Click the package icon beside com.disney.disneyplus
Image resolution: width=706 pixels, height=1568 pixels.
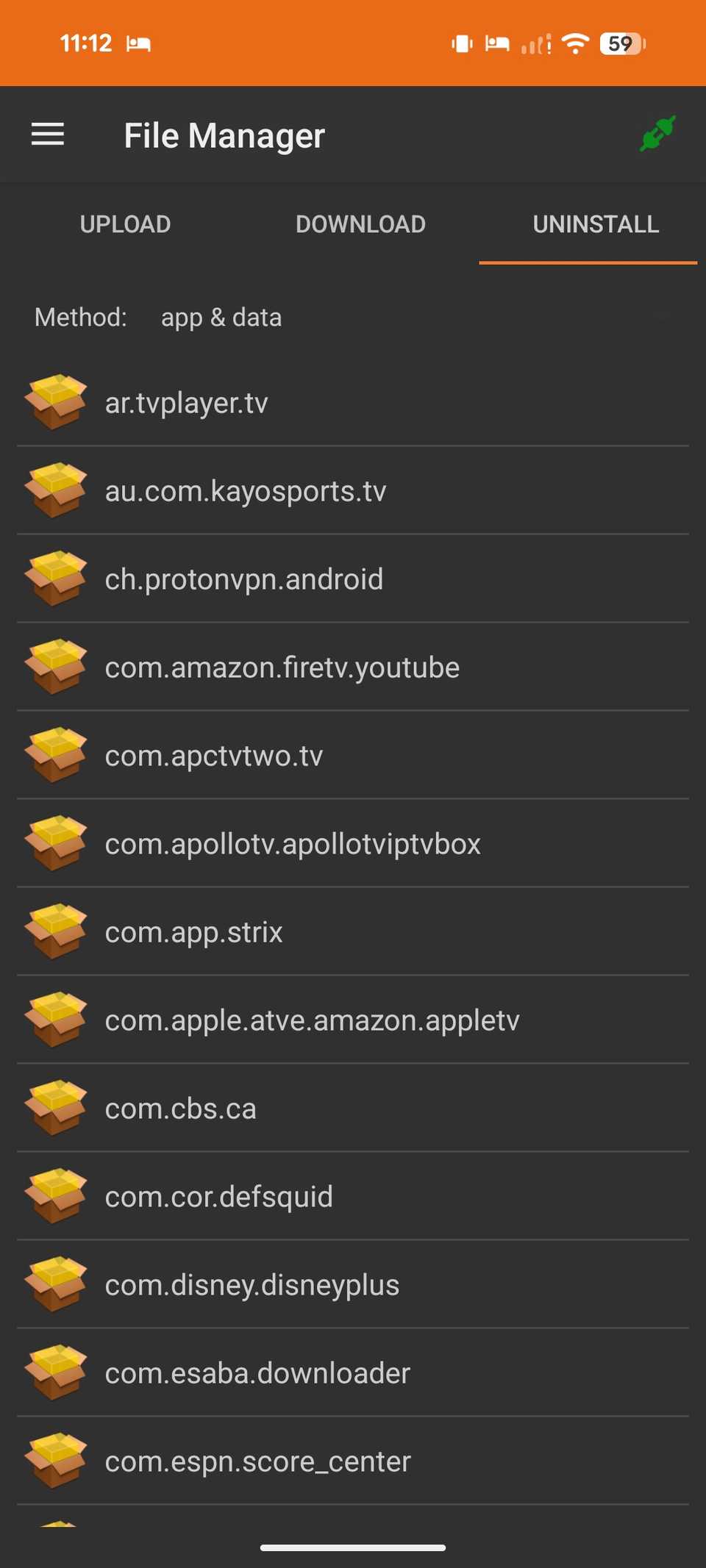coord(55,1285)
